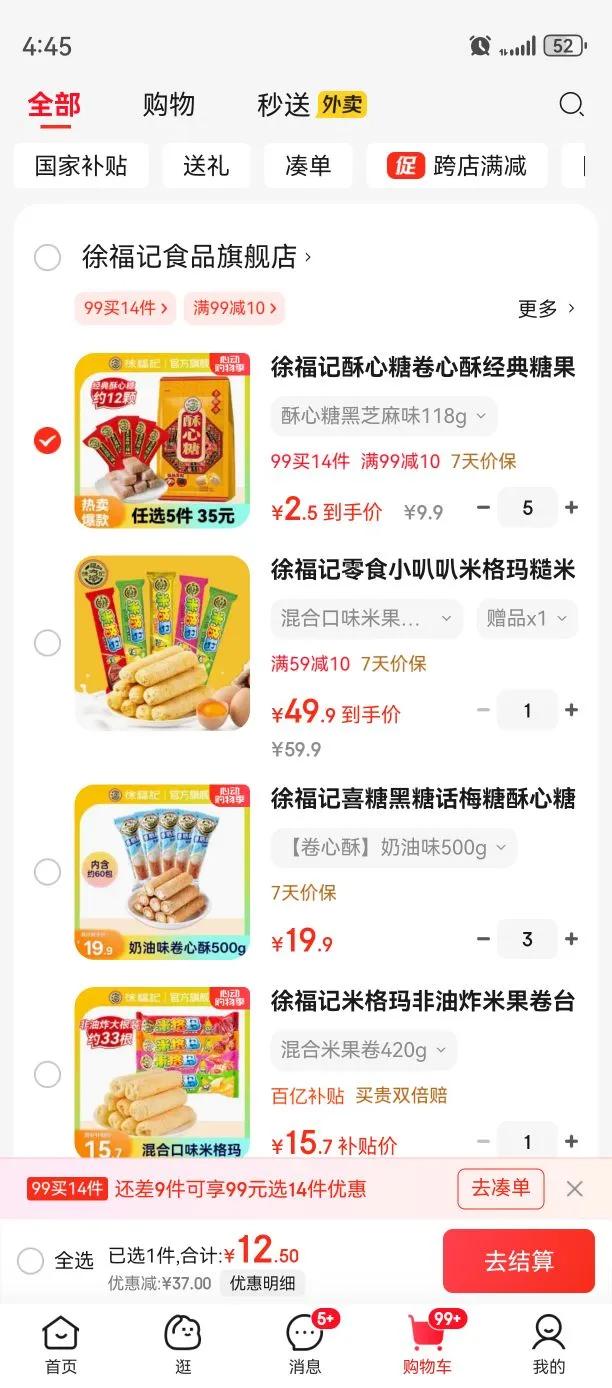Viewport: 612px width, 1388px height.
Task: Change the 酥心糖黑芝麻味118g variant
Action: click(x=383, y=417)
